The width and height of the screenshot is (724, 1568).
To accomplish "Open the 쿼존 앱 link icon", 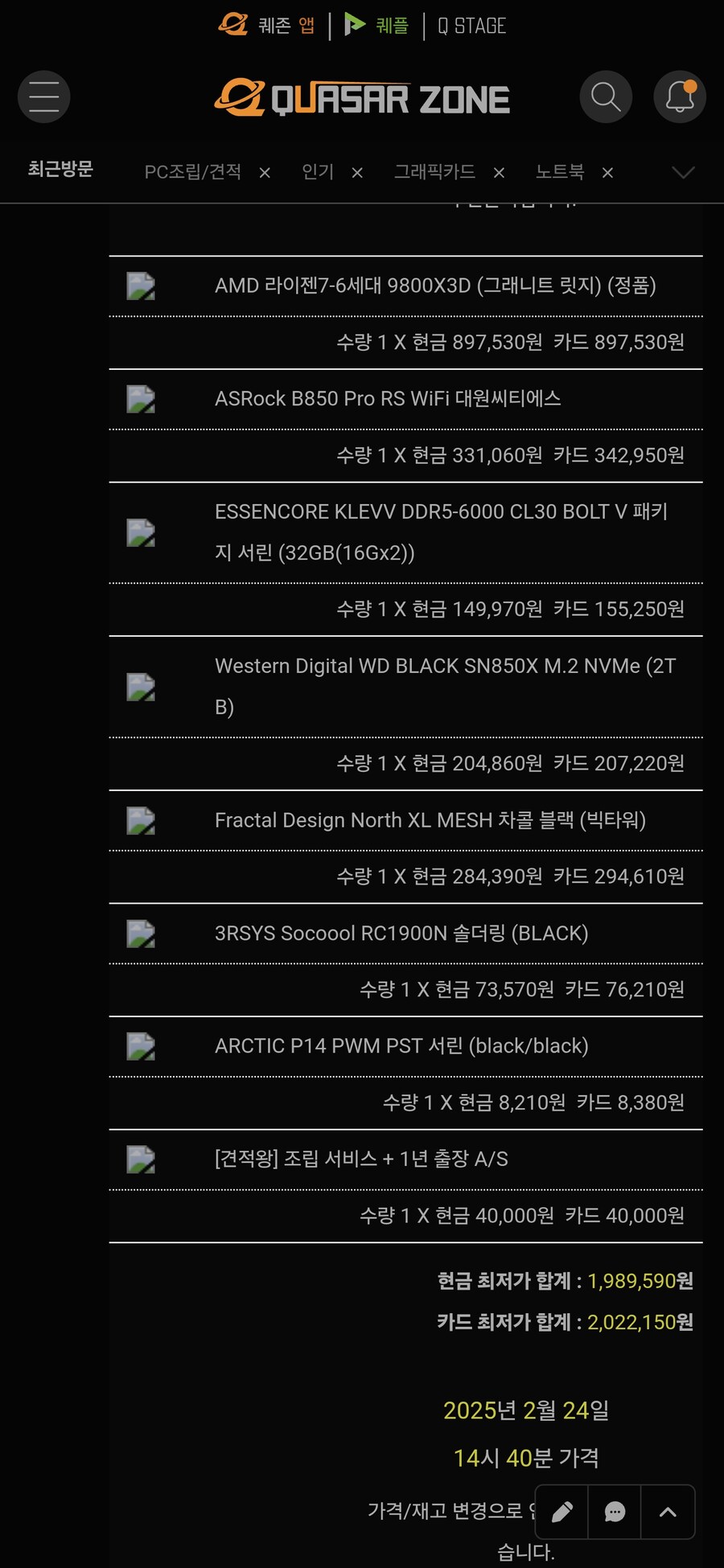I will coord(232,25).
